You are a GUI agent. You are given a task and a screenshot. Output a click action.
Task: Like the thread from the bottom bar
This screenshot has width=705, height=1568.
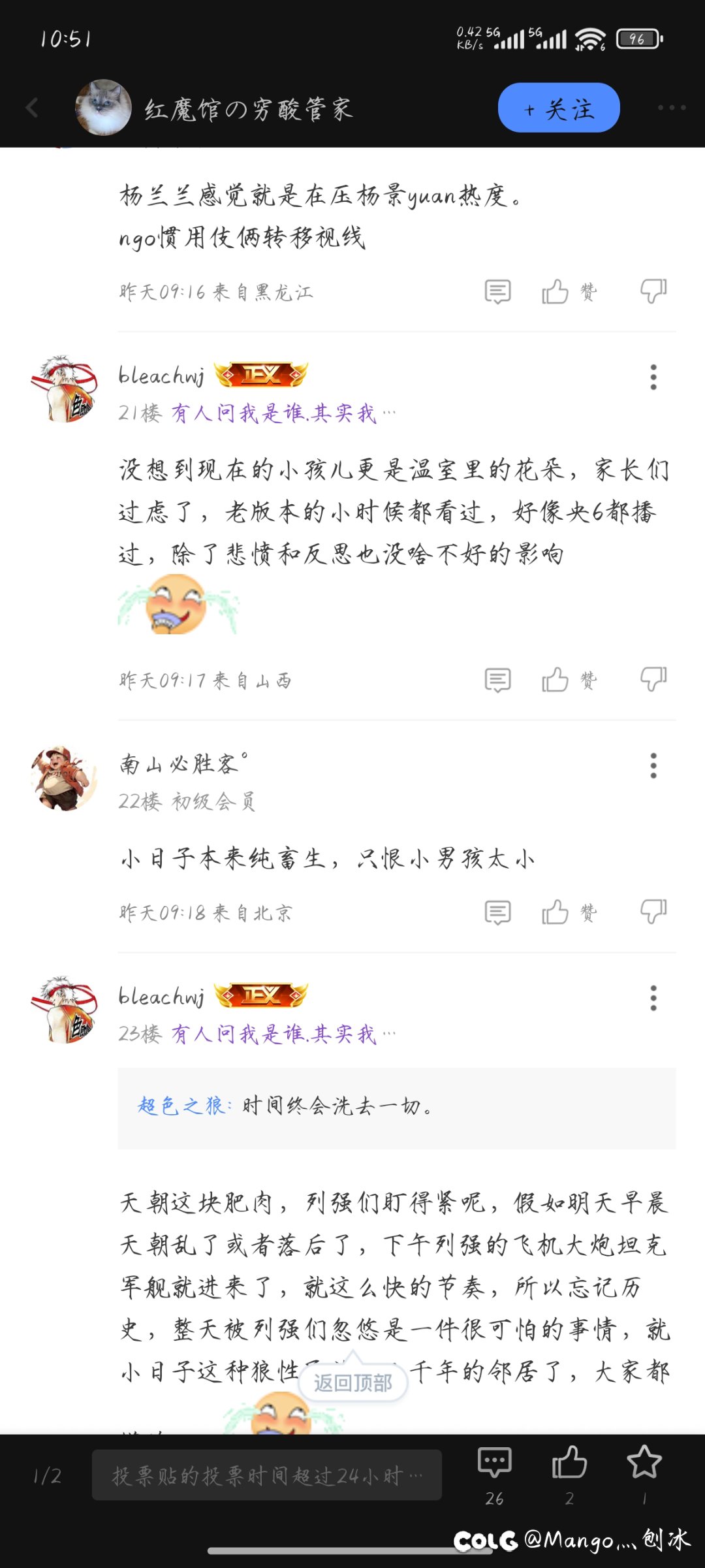click(x=569, y=1463)
